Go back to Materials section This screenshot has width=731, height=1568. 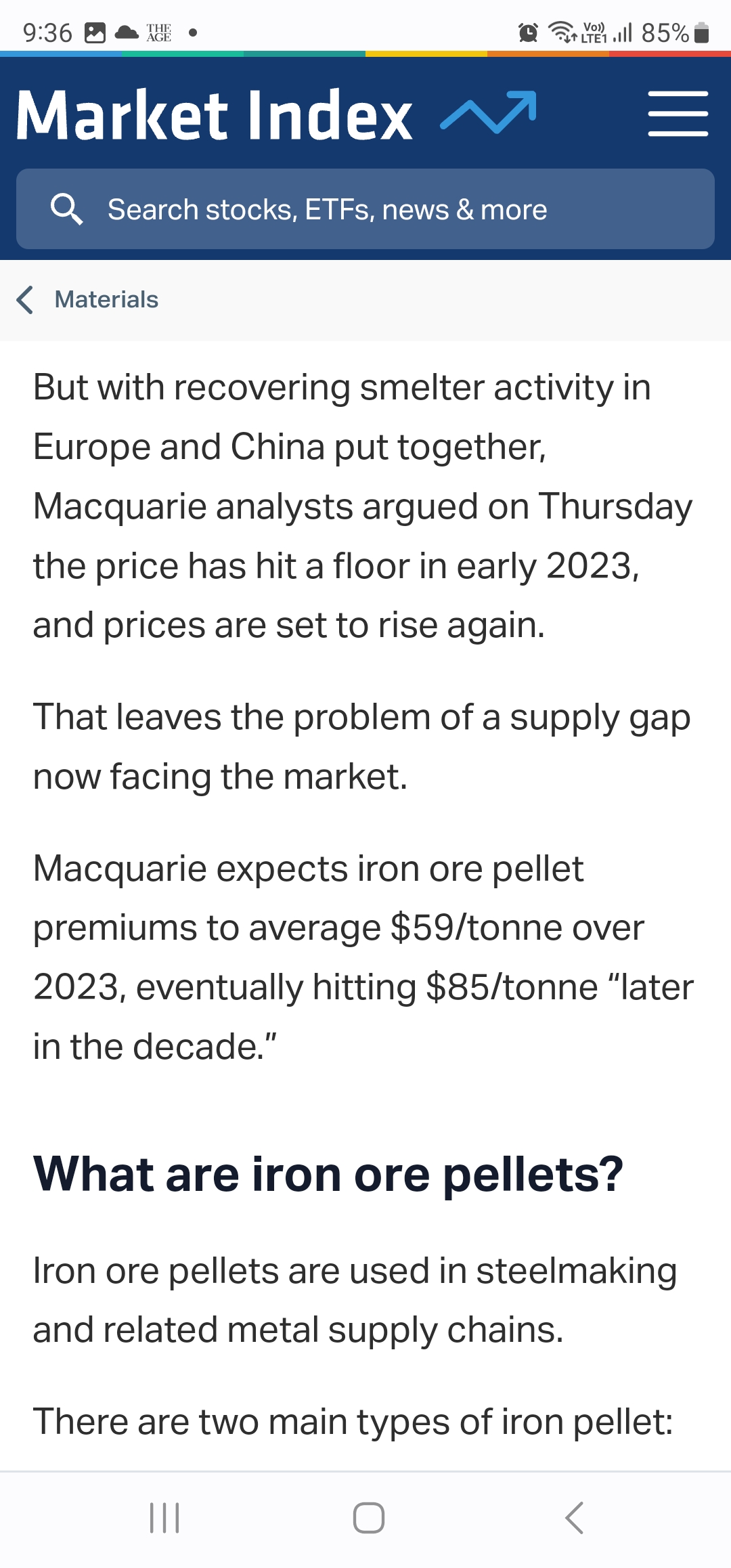pyautogui.click(x=87, y=299)
